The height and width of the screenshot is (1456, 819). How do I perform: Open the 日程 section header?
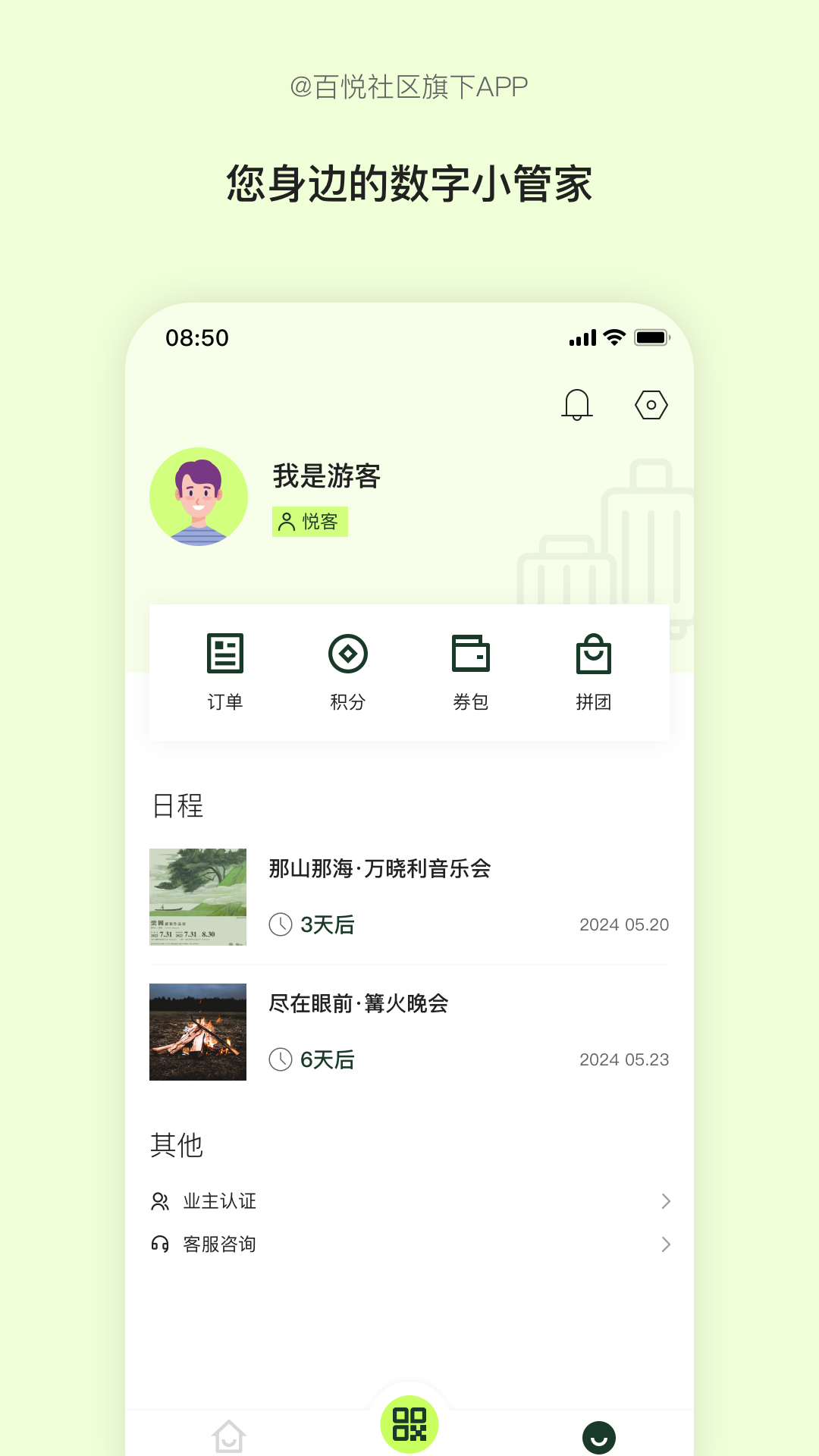[x=177, y=806]
